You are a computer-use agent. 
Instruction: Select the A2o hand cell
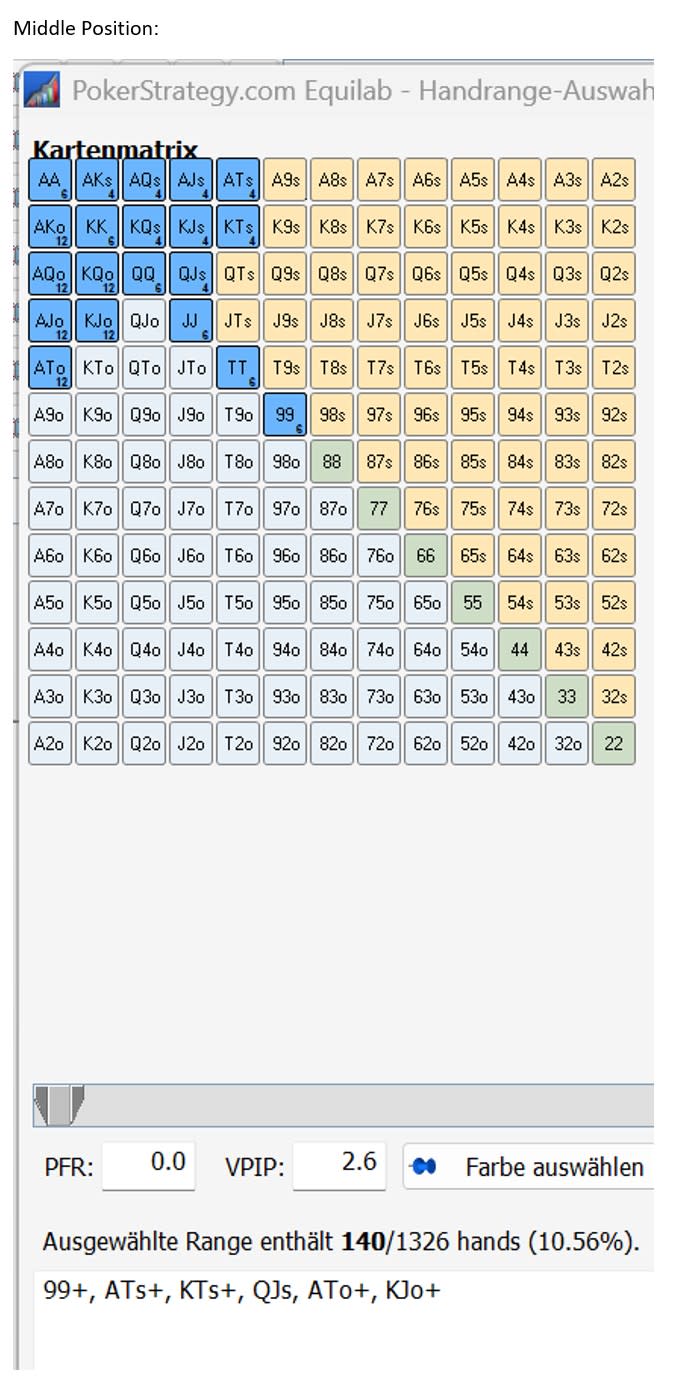[50, 744]
